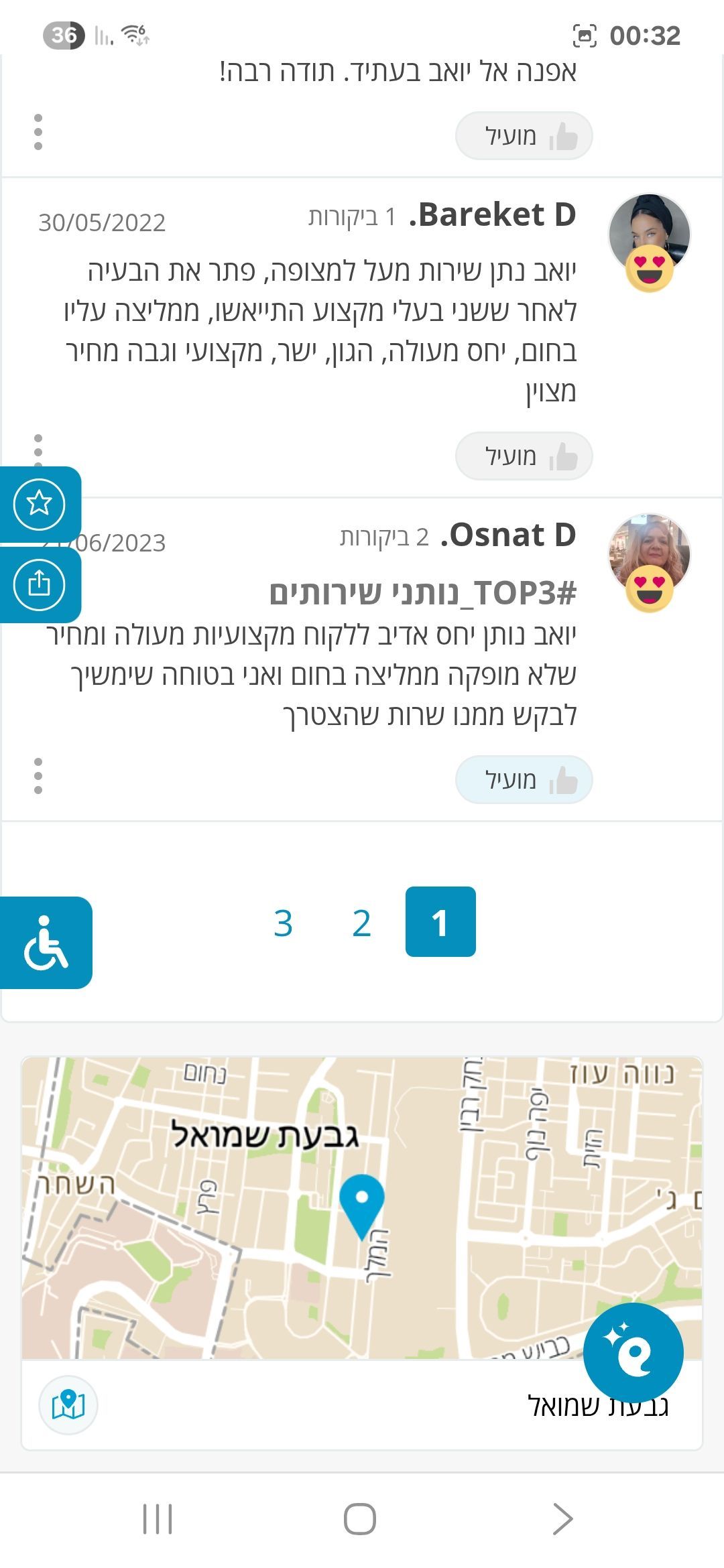Tap the map navigation icon
This screenshot has height=1568, width=724.
[68, 1404]
